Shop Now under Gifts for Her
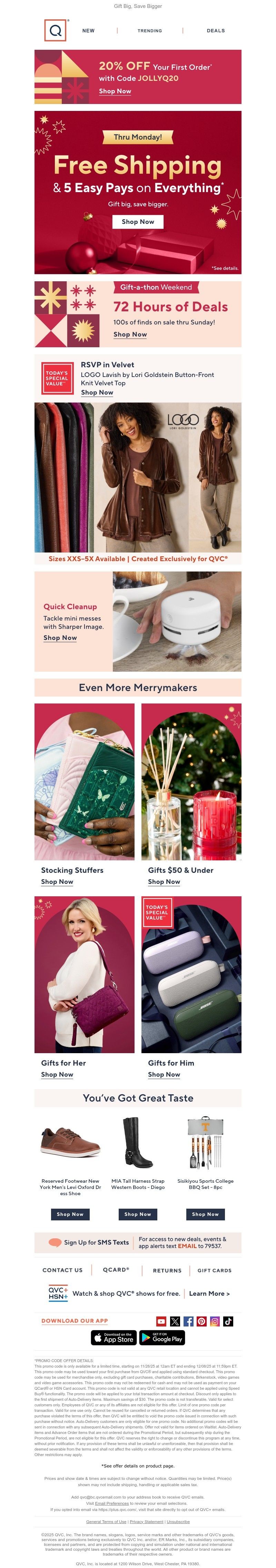 (x=57, y=1074)
